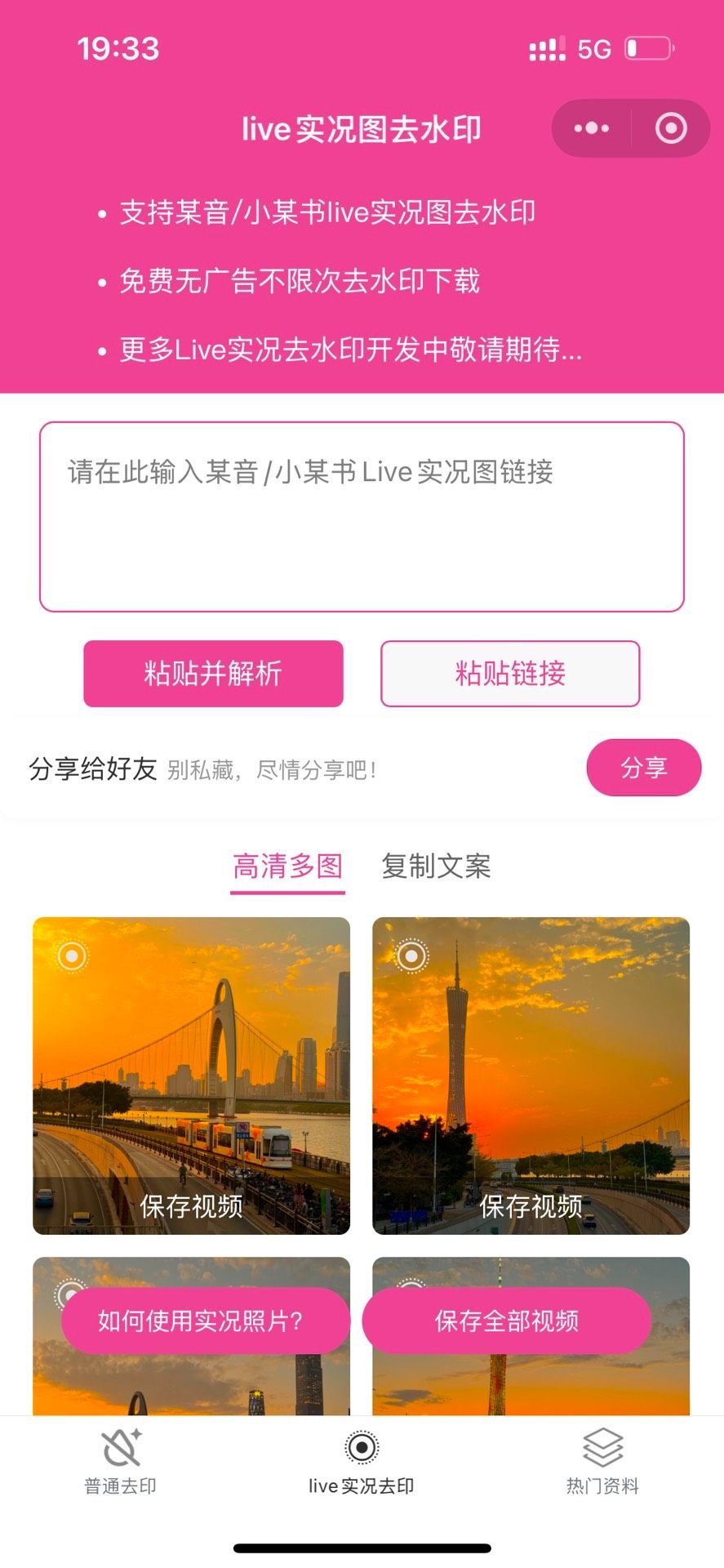Switch to the 复制文案 tab

[436, 867]
